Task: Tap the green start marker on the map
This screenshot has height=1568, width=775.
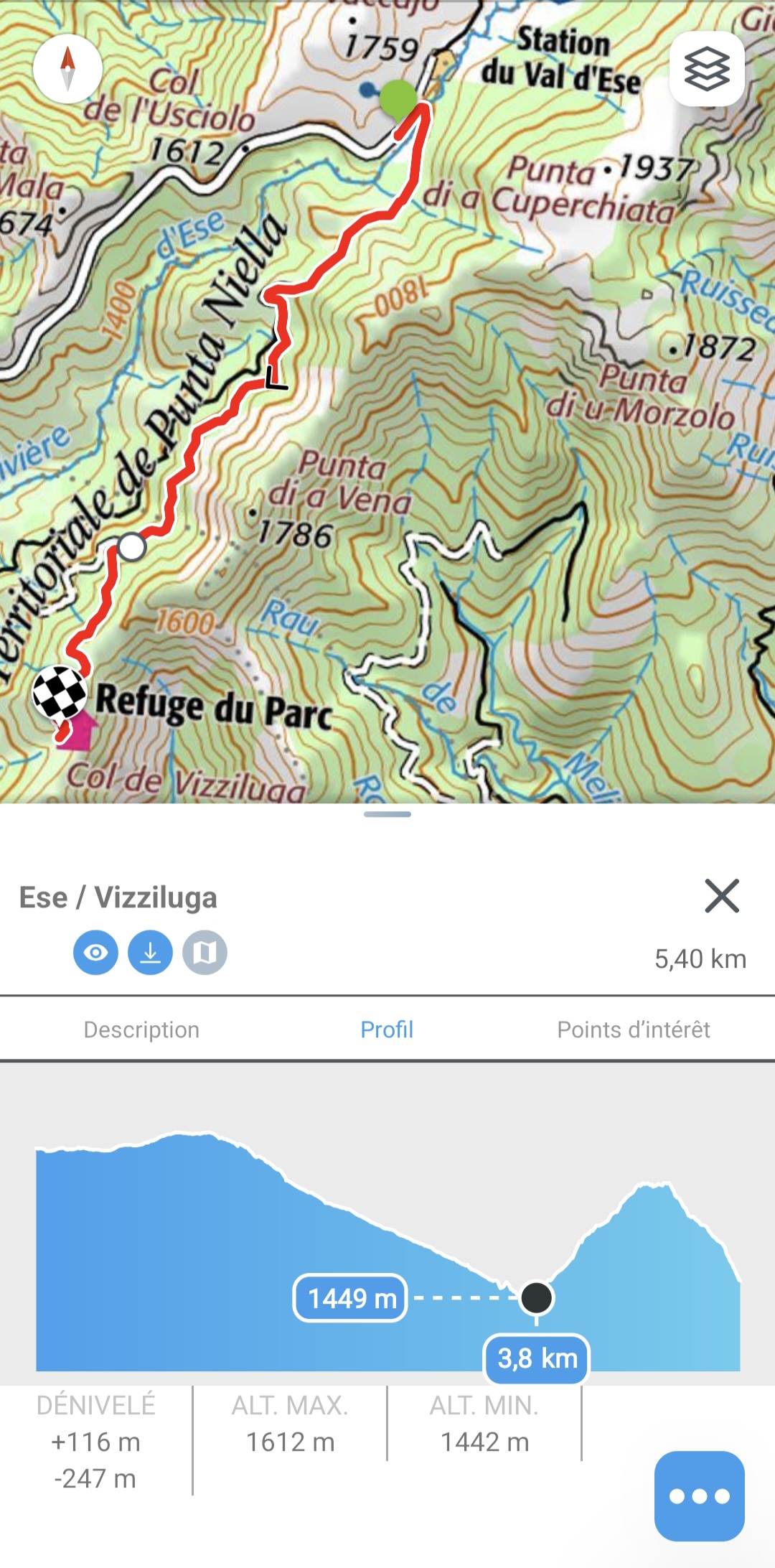Action: (x=398, y=99)
